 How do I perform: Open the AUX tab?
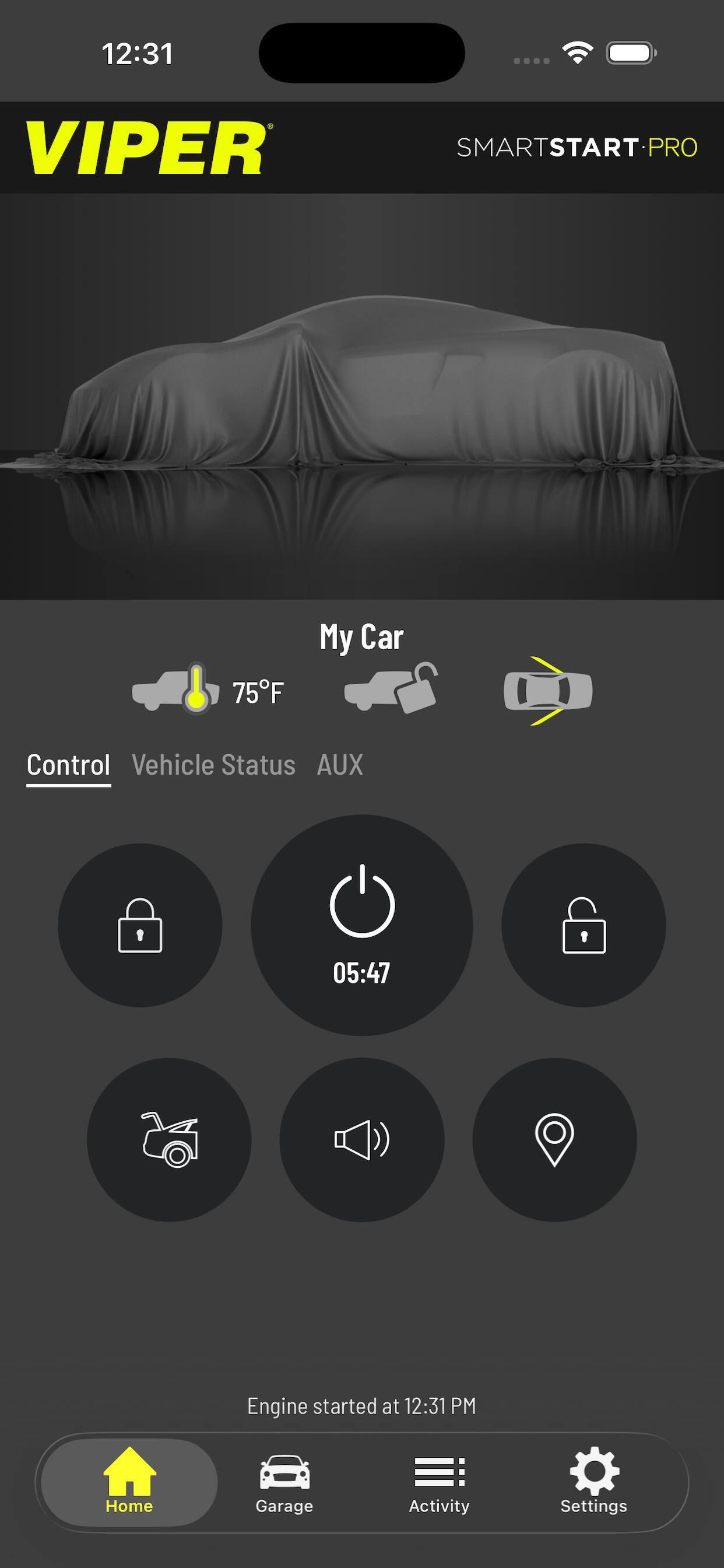pyautogui.click(x=340, y=766)
